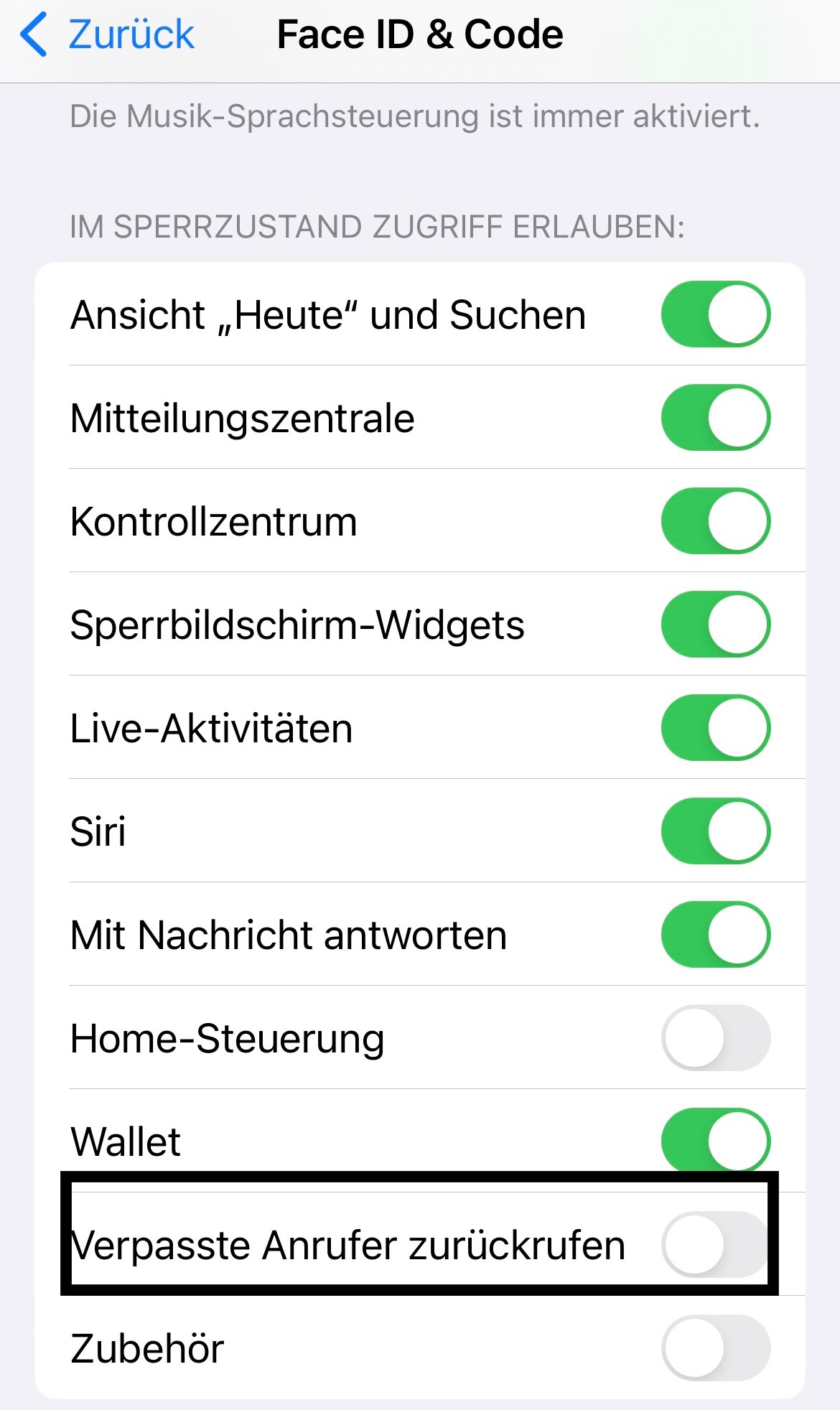
Task: Switch off the Kontrollzentrum toggle
Action: pyautogui.click(x=715, y=521)
